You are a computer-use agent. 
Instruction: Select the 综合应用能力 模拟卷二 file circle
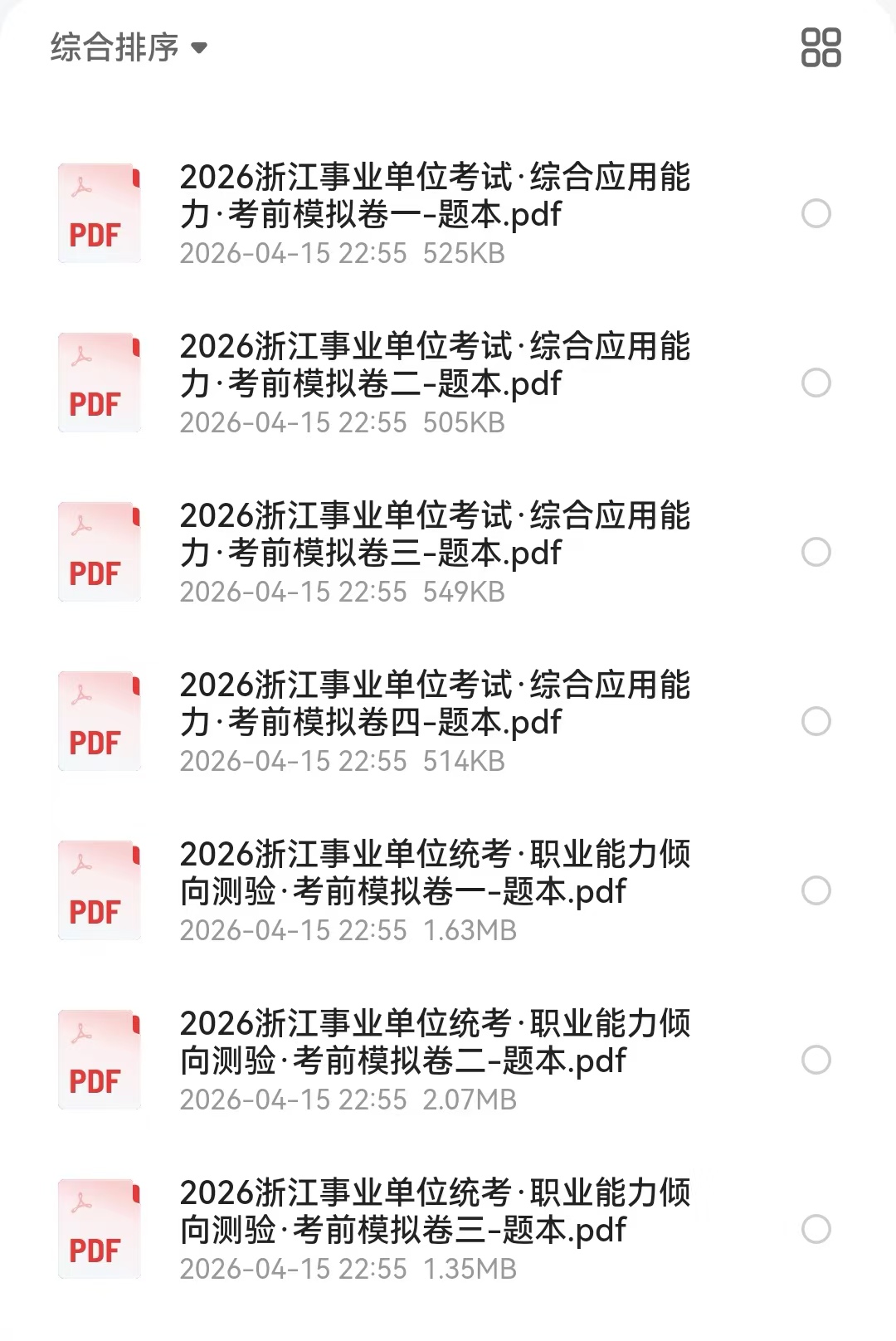[x=816, y=383]
